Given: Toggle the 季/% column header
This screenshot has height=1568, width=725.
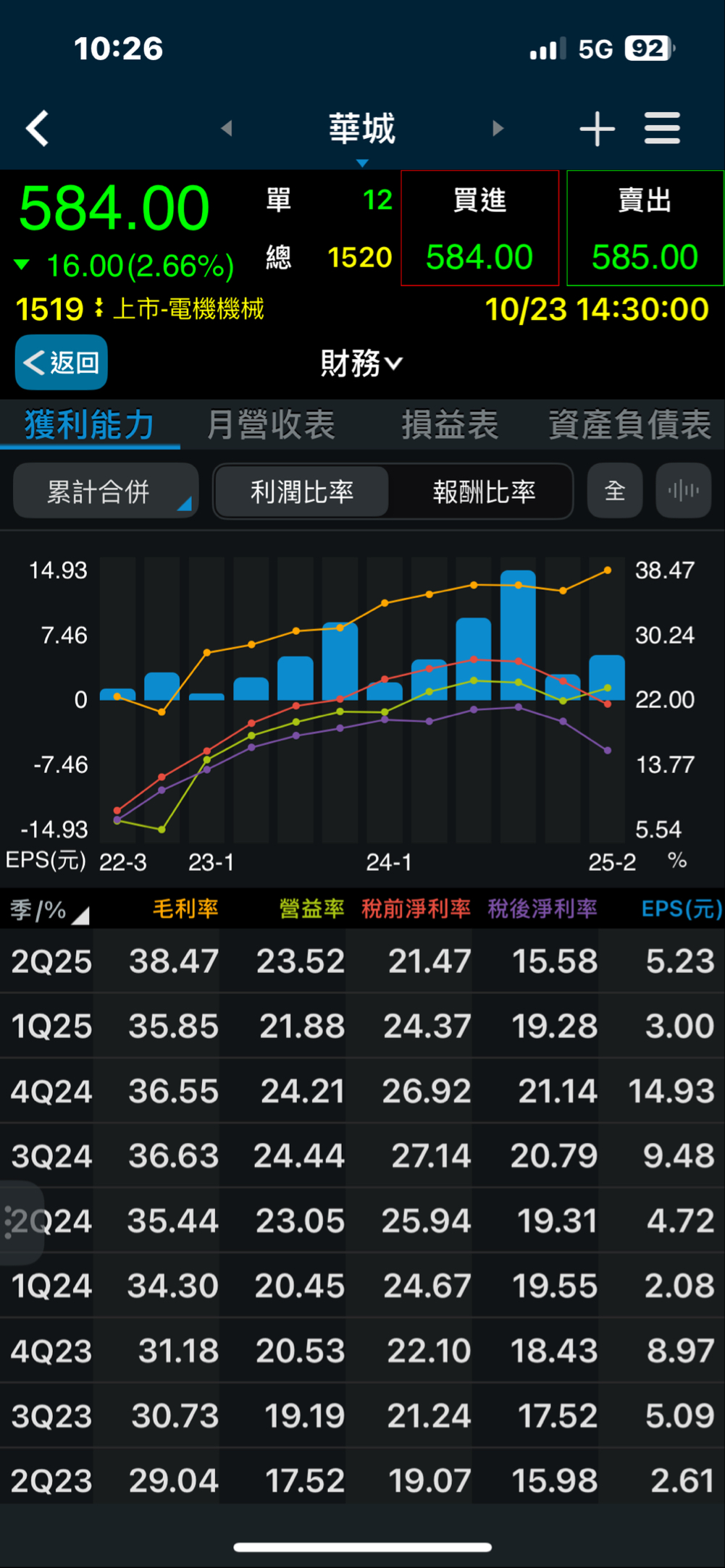Looking at the screenshot, I should pyautogui.click(x=48, y=910).
